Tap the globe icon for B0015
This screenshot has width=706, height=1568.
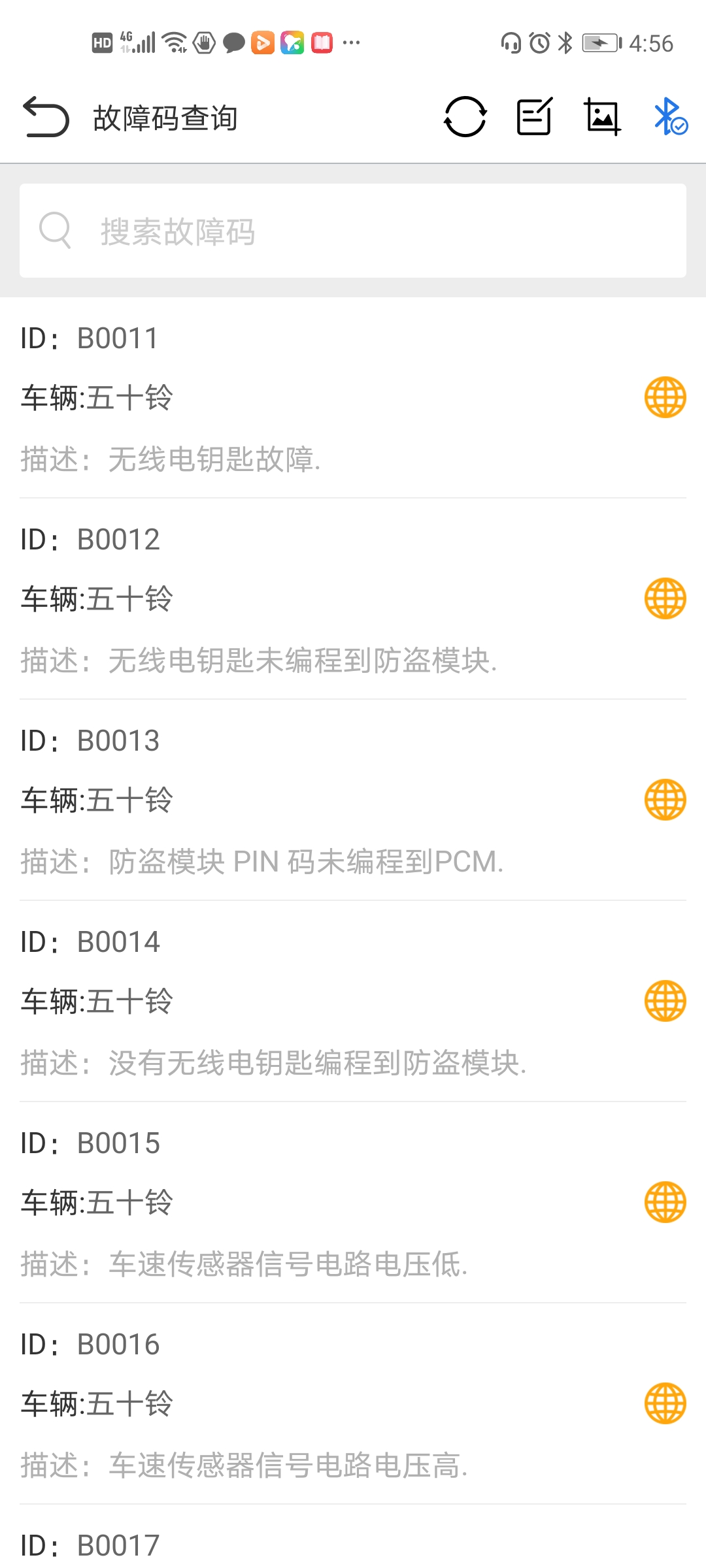(x=665, y=1202)
